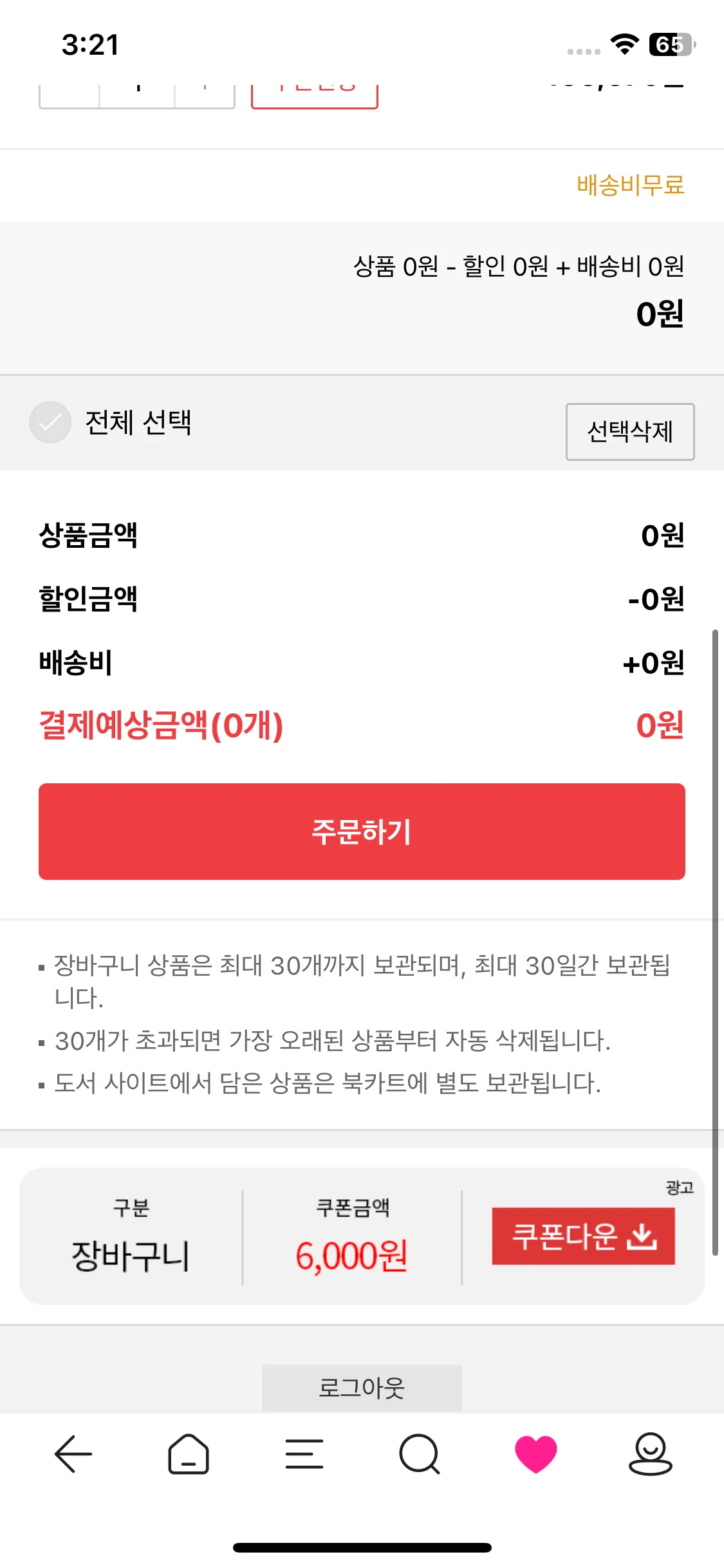724x1568 pixels.
Task: Tap the search magnifier icon
Action: pos(420,1453)
